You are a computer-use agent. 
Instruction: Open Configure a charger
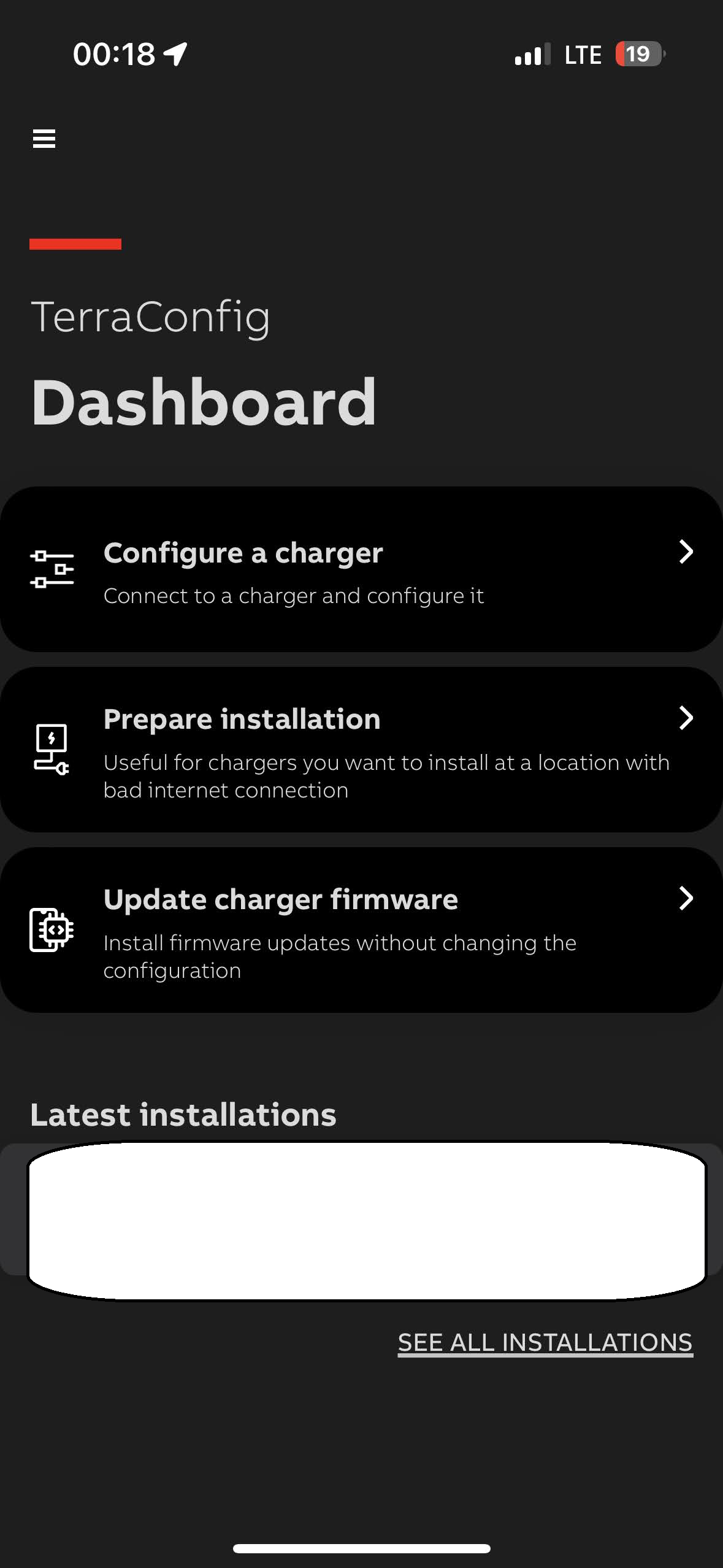point(361,569)
